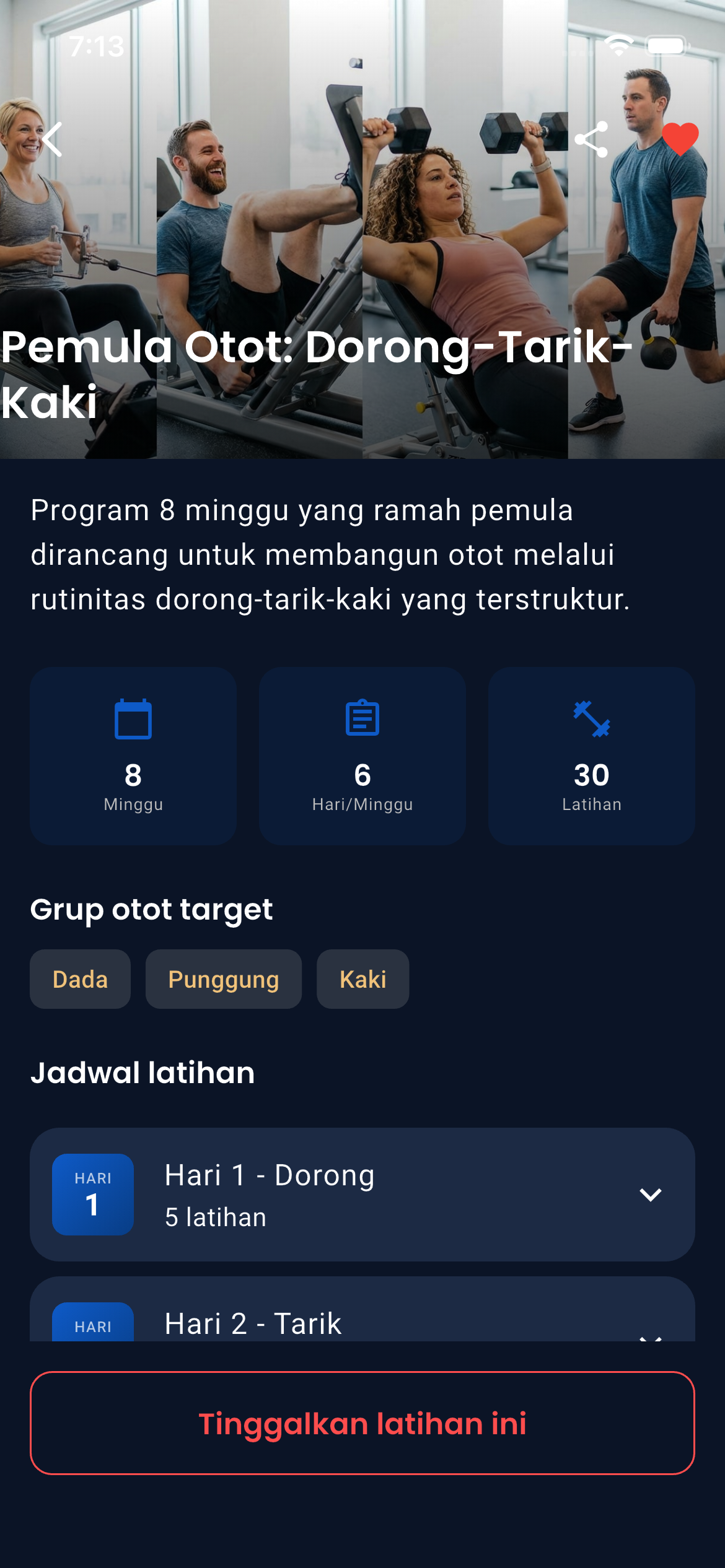Open the share options for this program
This screenshot has height=1568, width=725.
(x=592, y=141)
